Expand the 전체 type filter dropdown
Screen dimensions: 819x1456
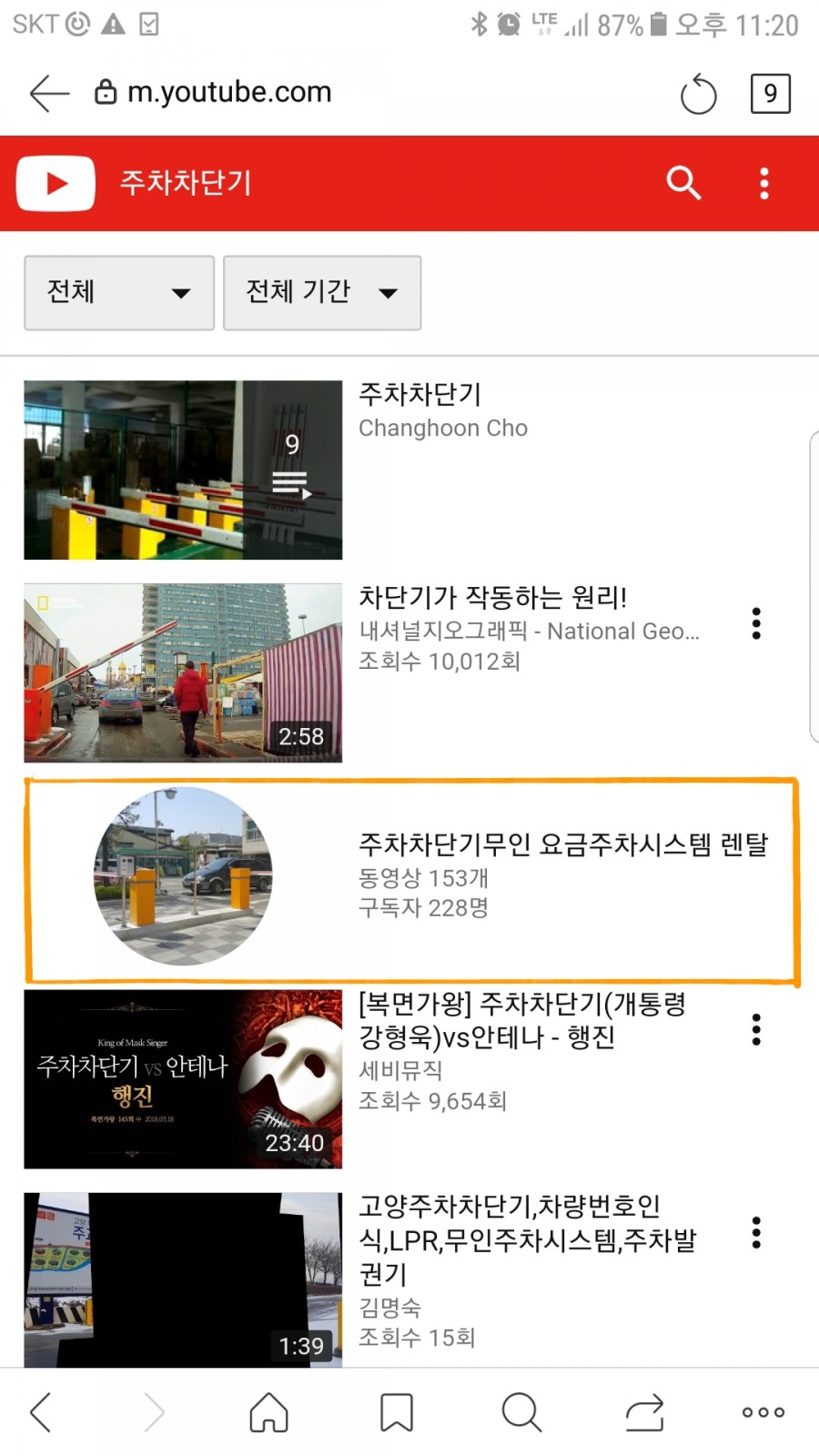click(x=119, y=292)
